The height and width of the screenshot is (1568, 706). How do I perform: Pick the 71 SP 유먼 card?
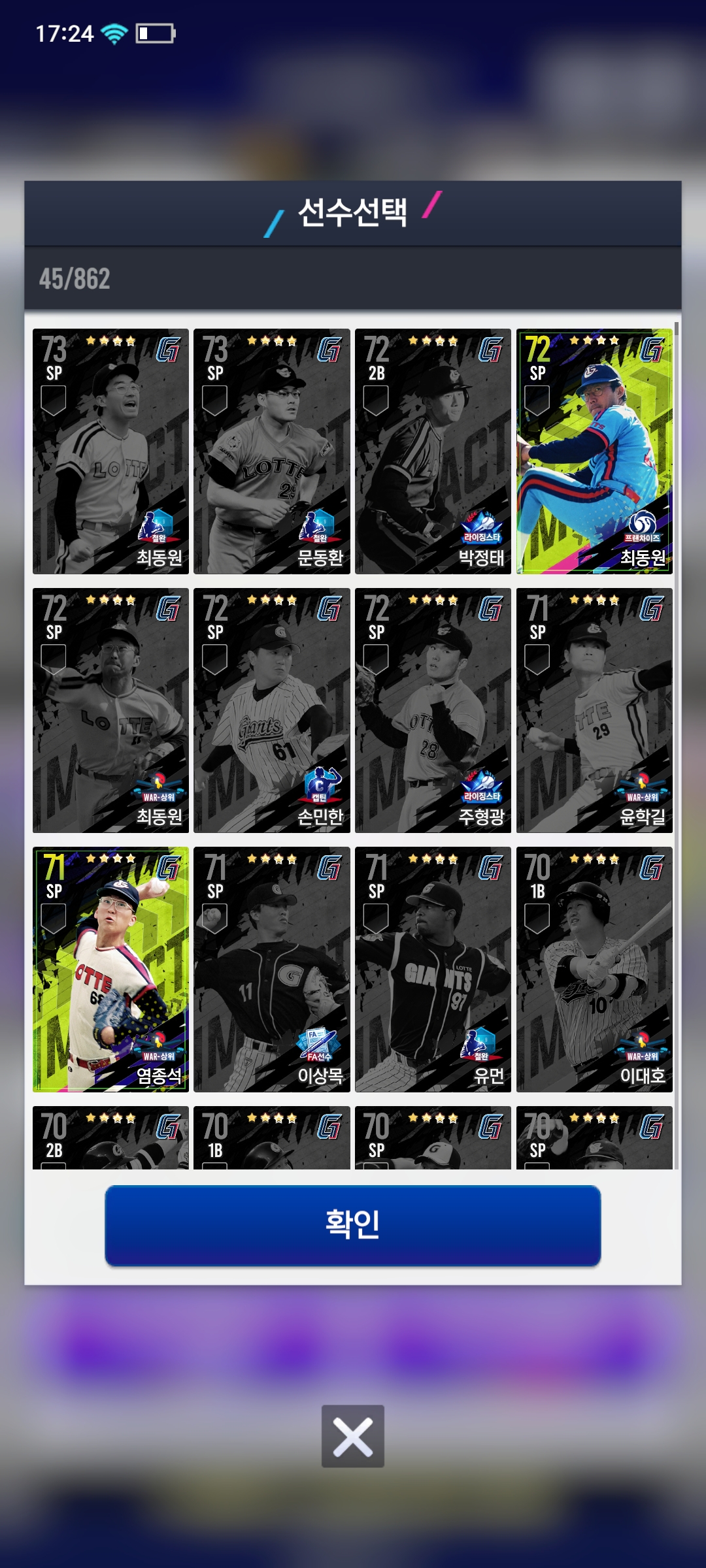coord(433,969)
